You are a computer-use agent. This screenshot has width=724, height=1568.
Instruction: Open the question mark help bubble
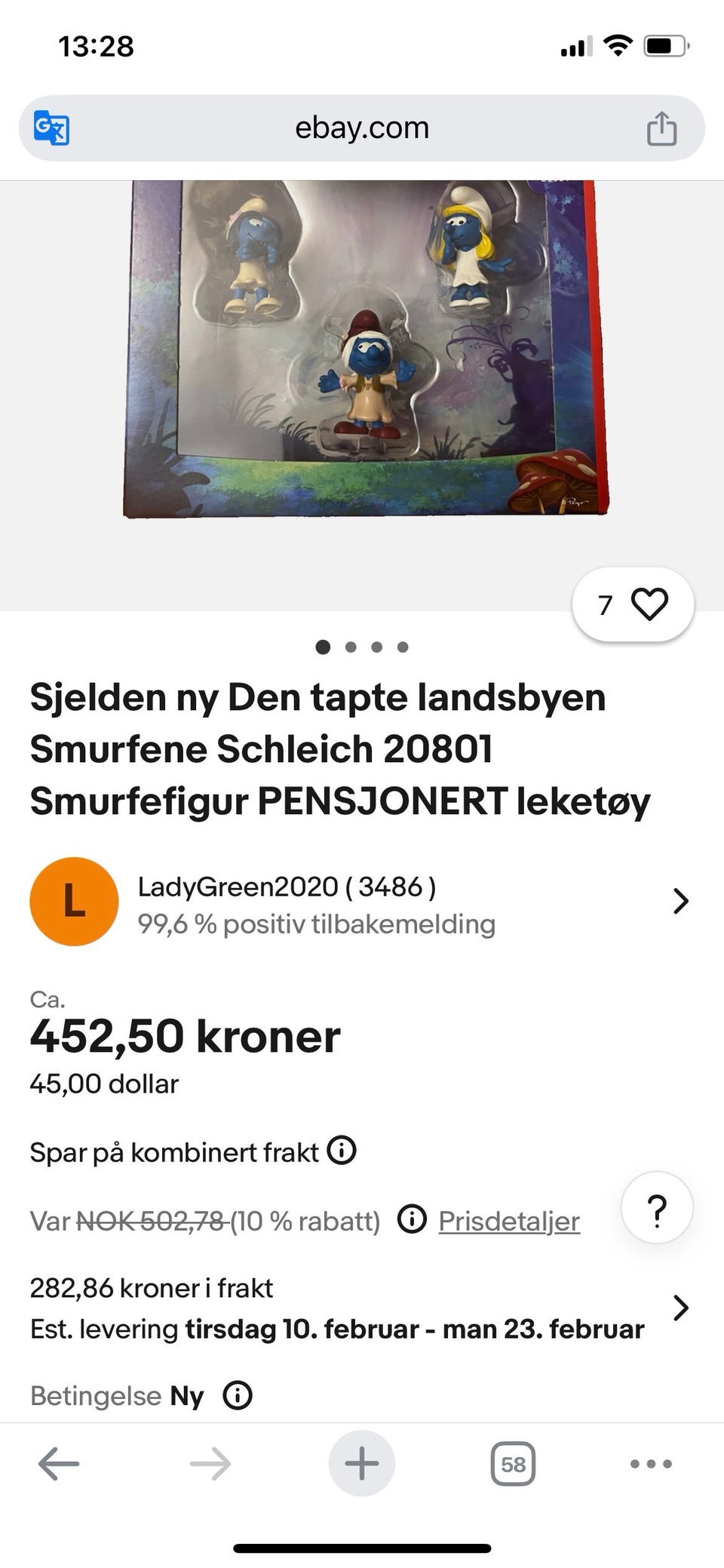coord(656,1207)
